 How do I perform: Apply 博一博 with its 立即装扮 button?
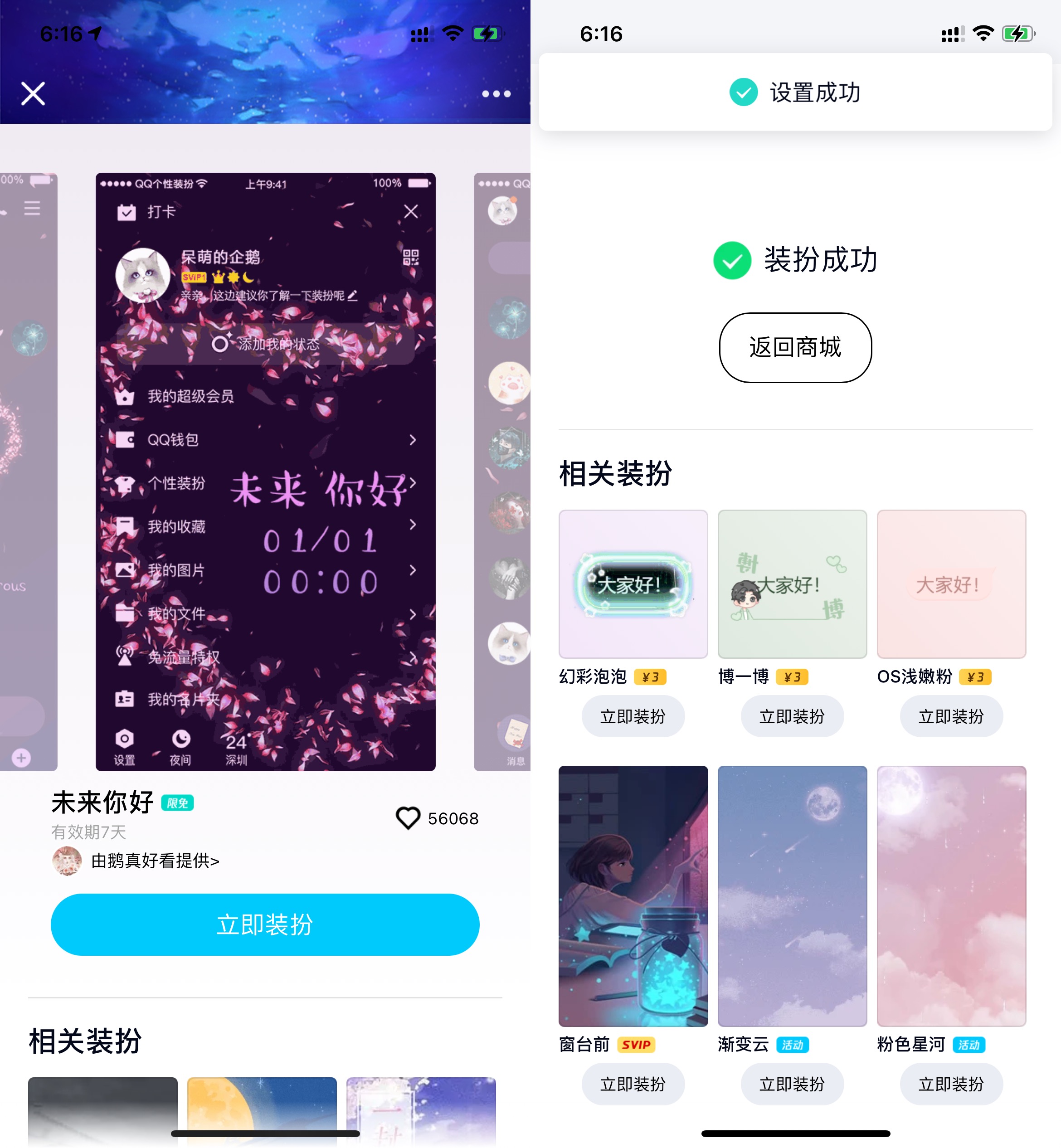[792, 716]
